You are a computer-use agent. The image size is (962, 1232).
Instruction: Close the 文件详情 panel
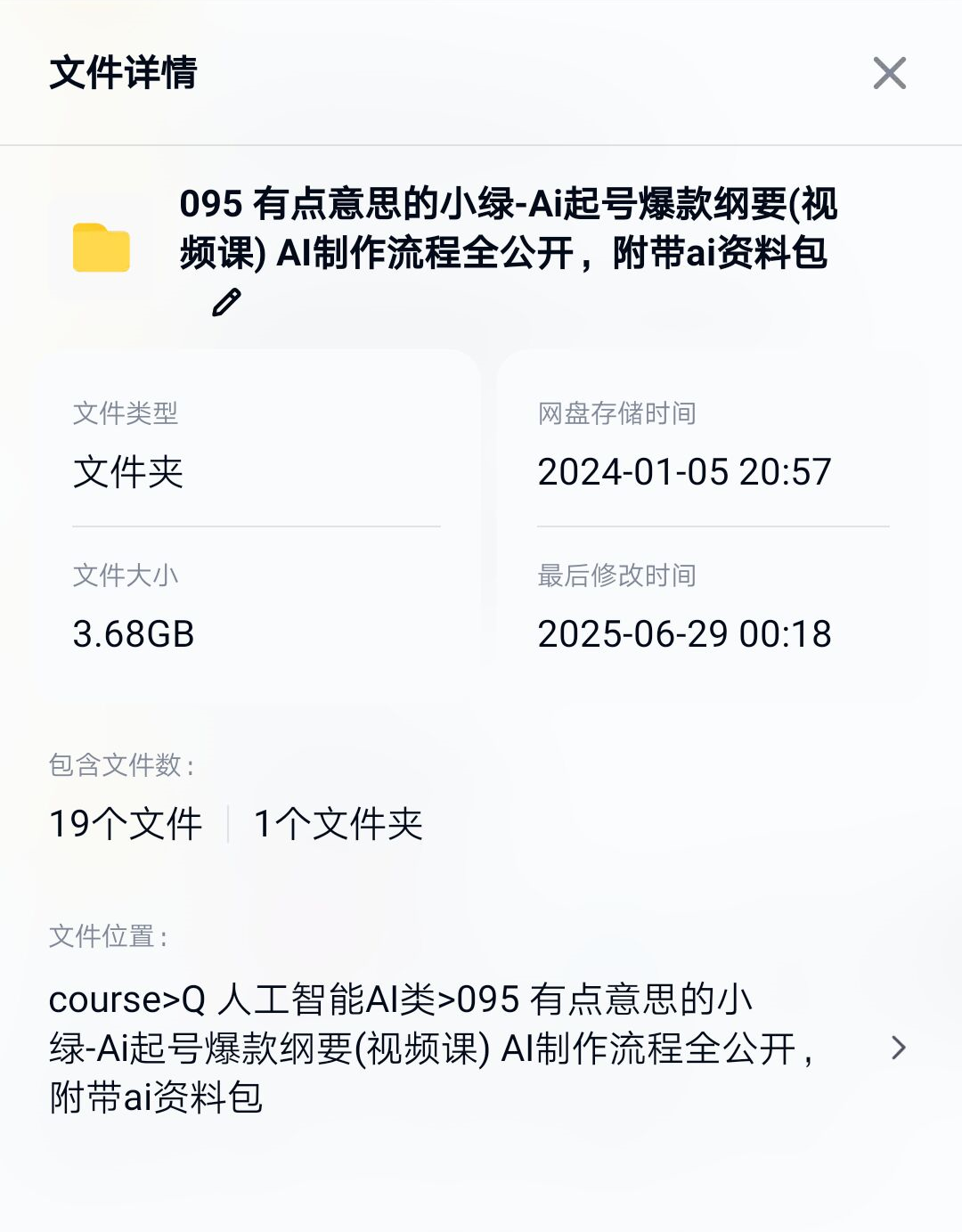[889, 73]
